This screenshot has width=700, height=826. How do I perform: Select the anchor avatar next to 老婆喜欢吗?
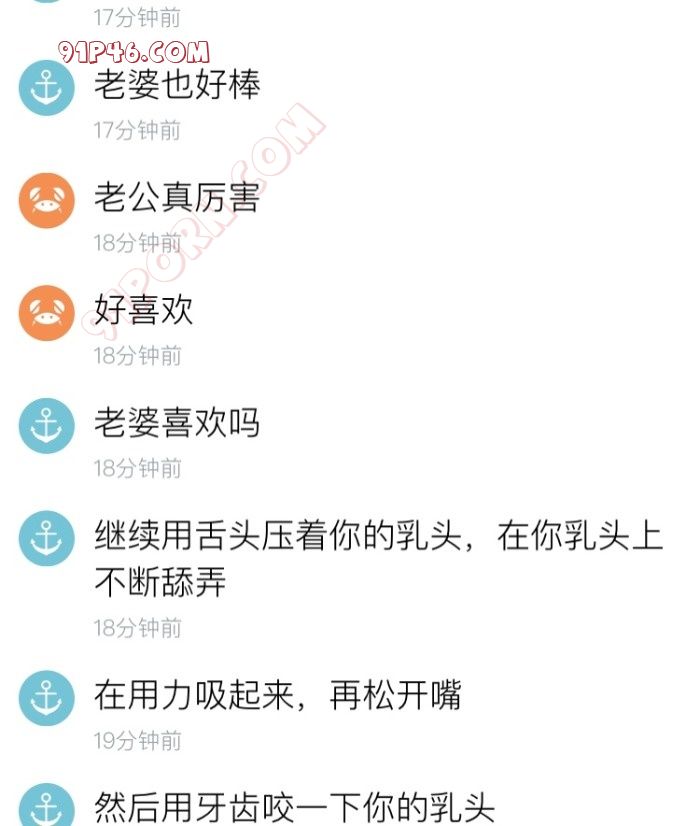[47, 426]
